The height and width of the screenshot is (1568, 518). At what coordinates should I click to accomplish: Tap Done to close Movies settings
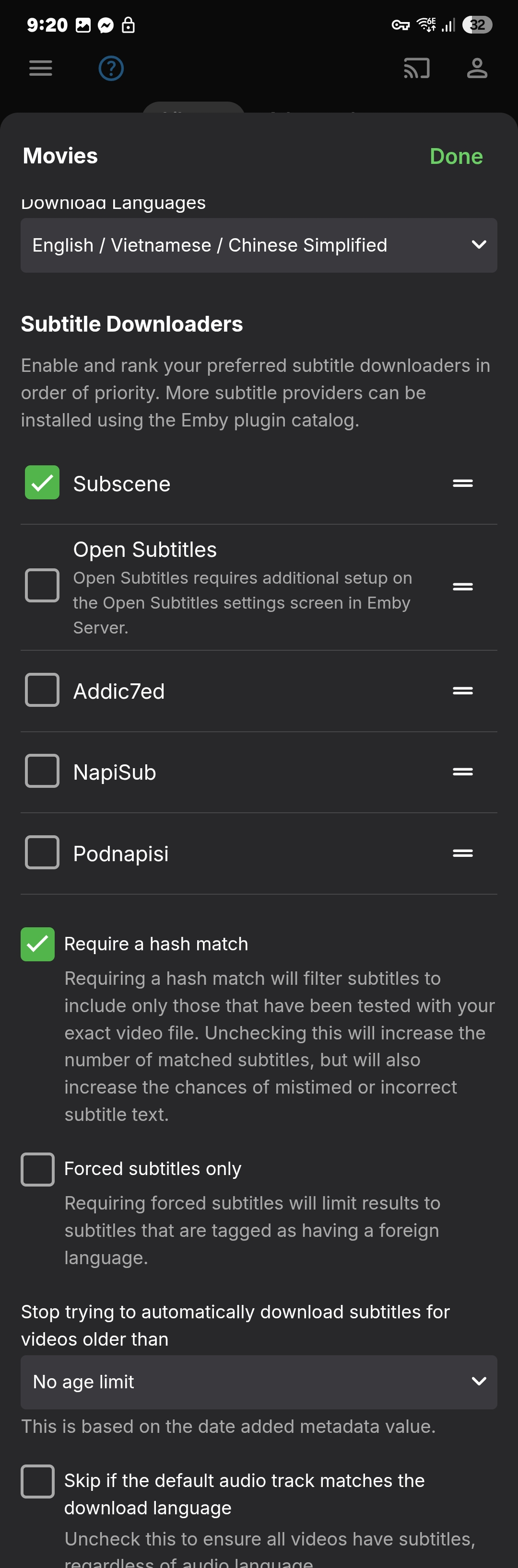coord(456,156)
